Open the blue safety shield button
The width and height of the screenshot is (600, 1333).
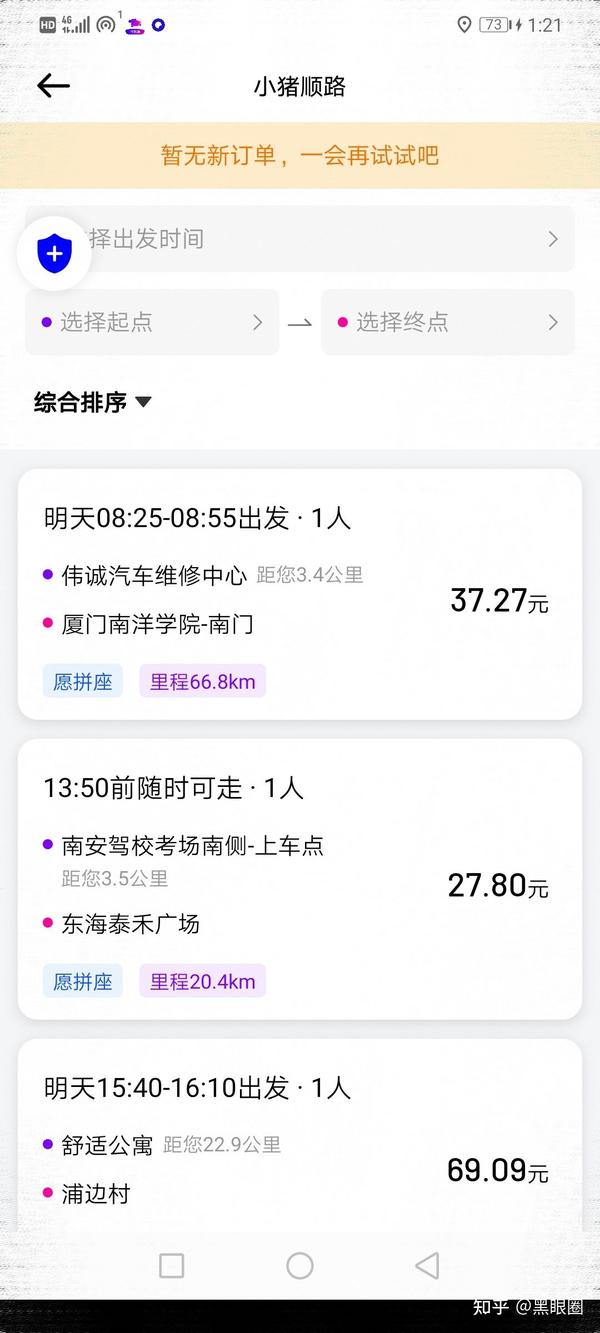(55, 254)
